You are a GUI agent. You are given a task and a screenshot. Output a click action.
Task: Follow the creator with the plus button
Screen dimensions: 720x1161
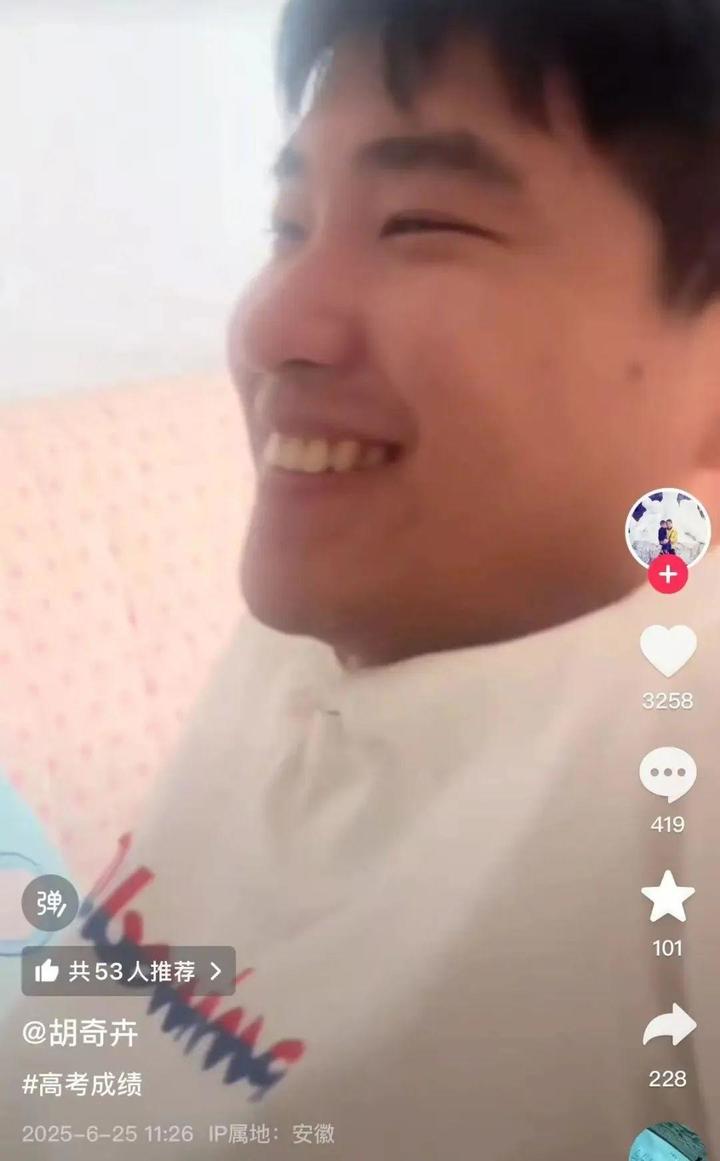click(667, 575)
